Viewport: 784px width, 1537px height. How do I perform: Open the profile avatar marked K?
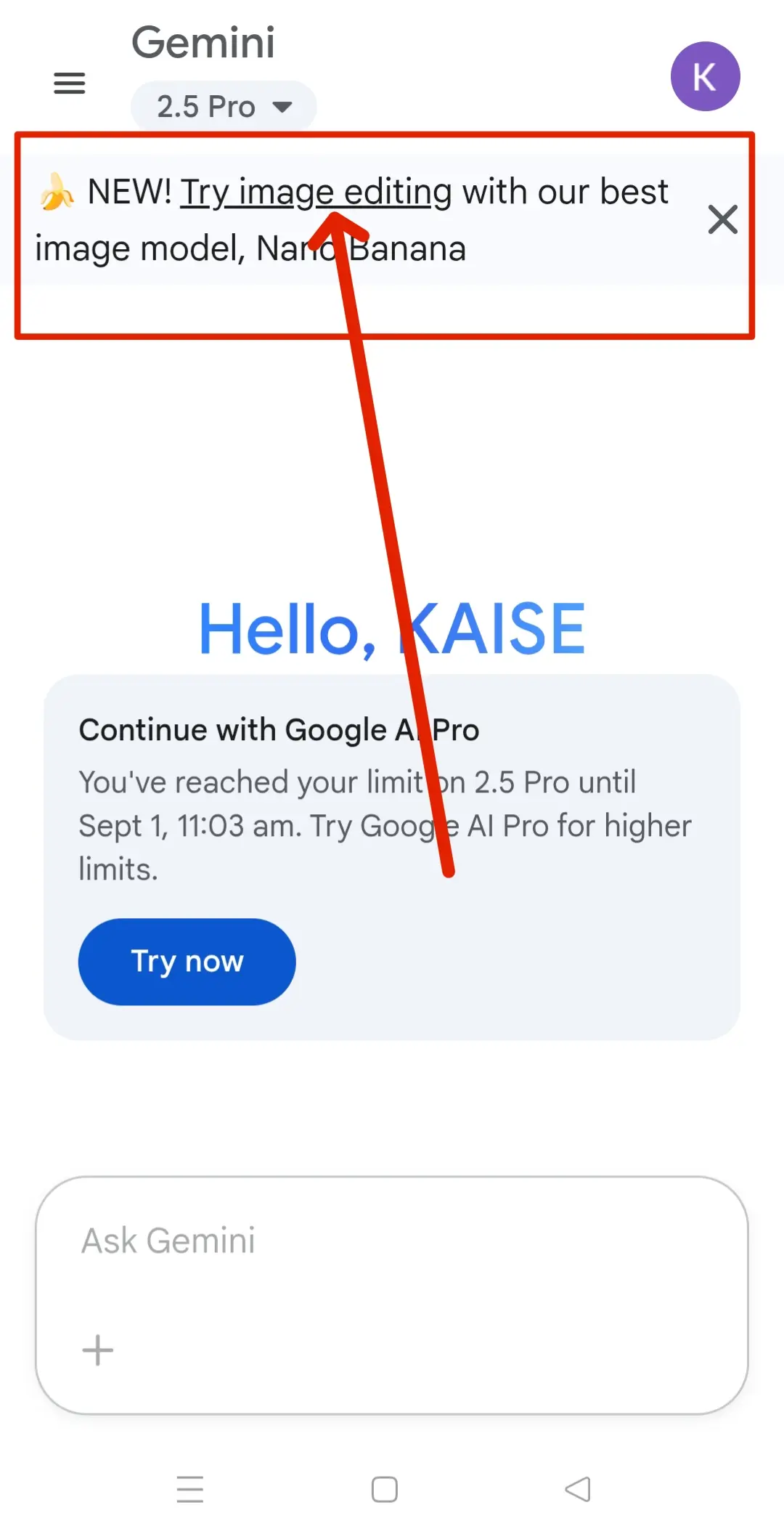[704, 76]
